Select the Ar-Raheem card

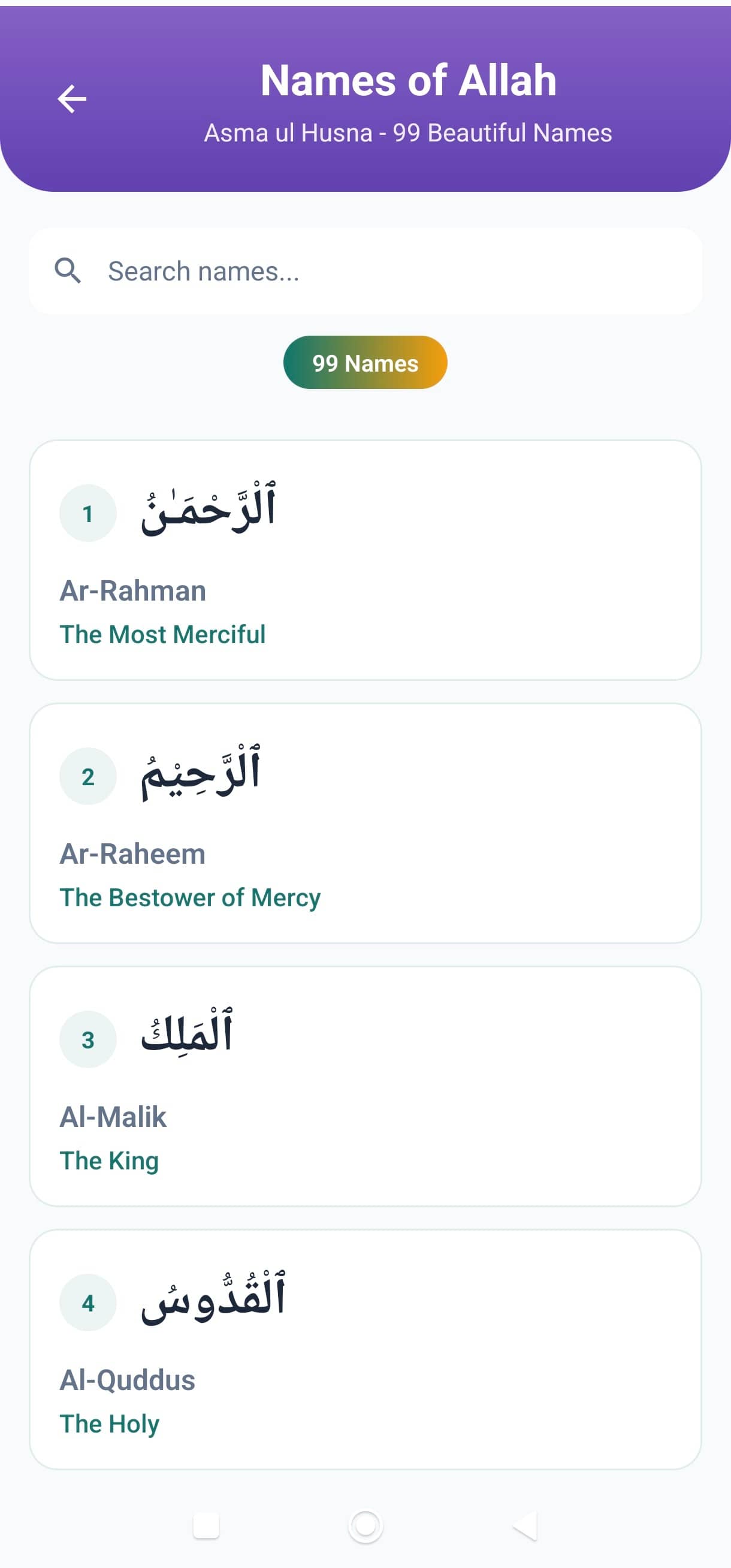click(x=365, y=822)
